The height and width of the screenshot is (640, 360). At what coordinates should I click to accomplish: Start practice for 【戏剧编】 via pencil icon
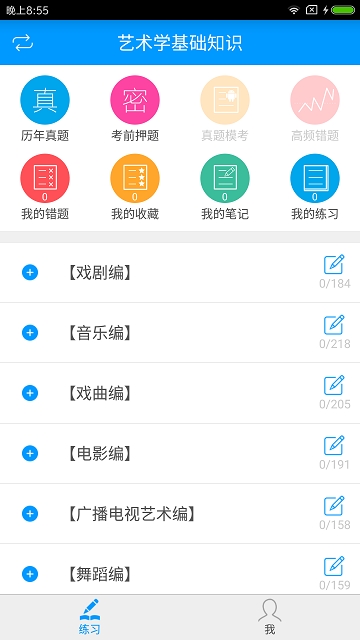tap(334, 264)
